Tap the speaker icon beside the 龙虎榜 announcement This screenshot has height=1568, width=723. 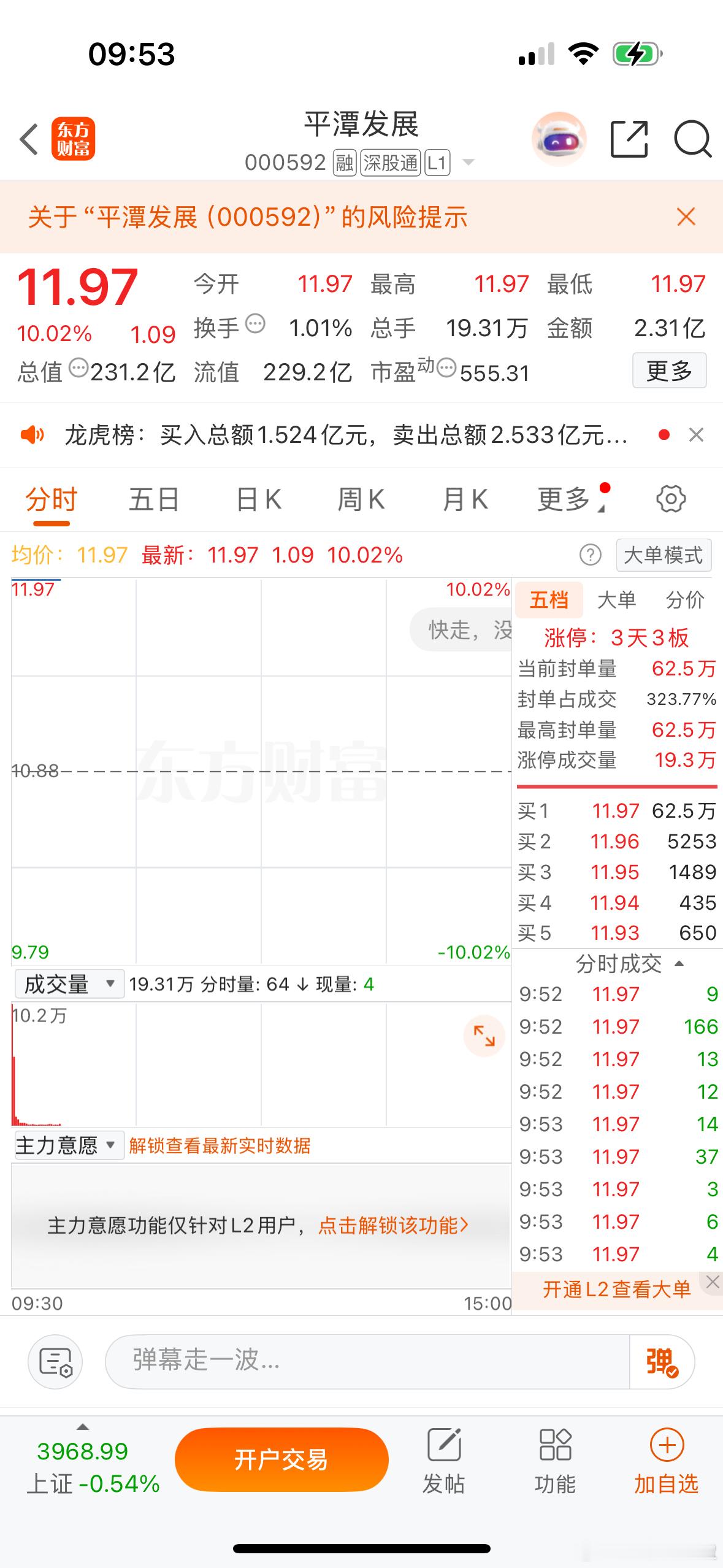pyautogui.click(x=34, y=434)
